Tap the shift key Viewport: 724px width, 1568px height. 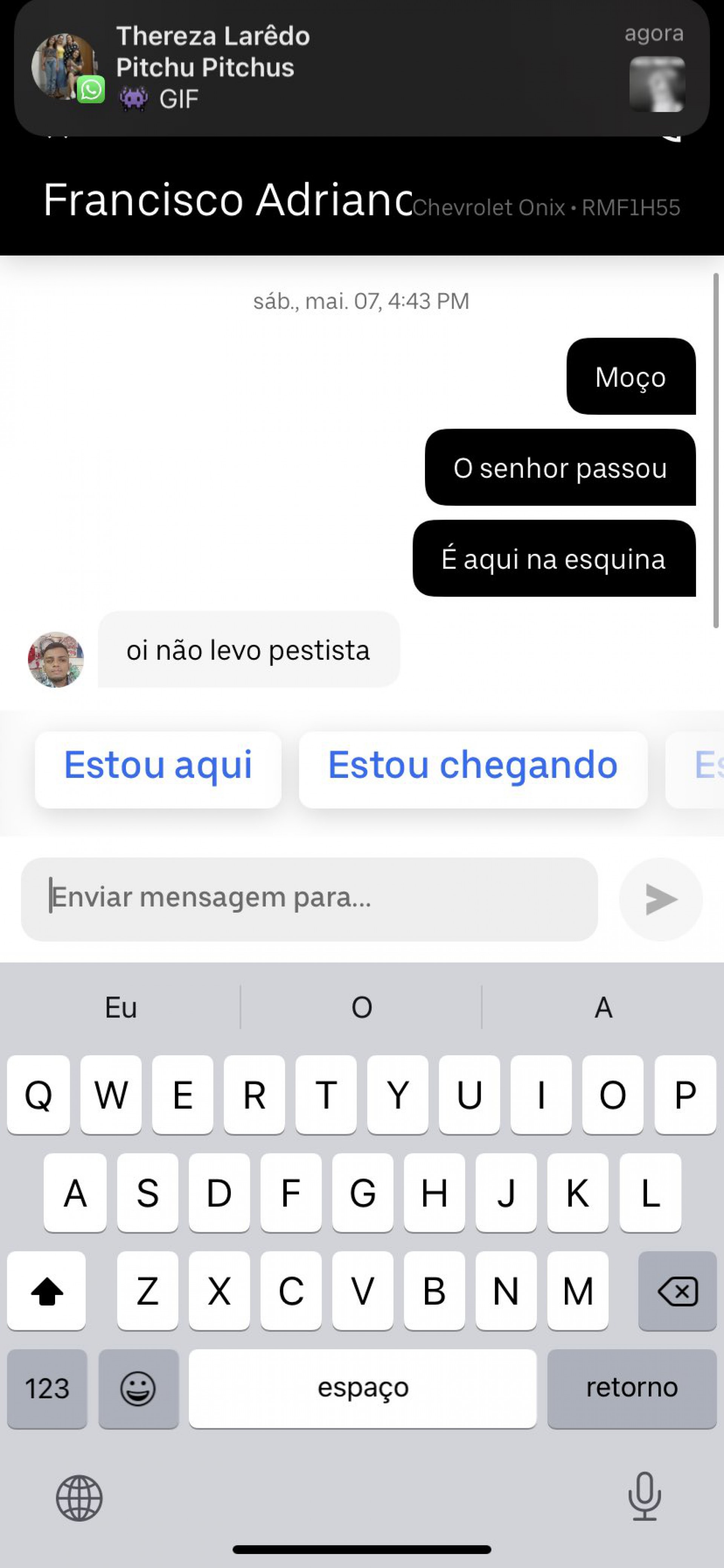47,1290
